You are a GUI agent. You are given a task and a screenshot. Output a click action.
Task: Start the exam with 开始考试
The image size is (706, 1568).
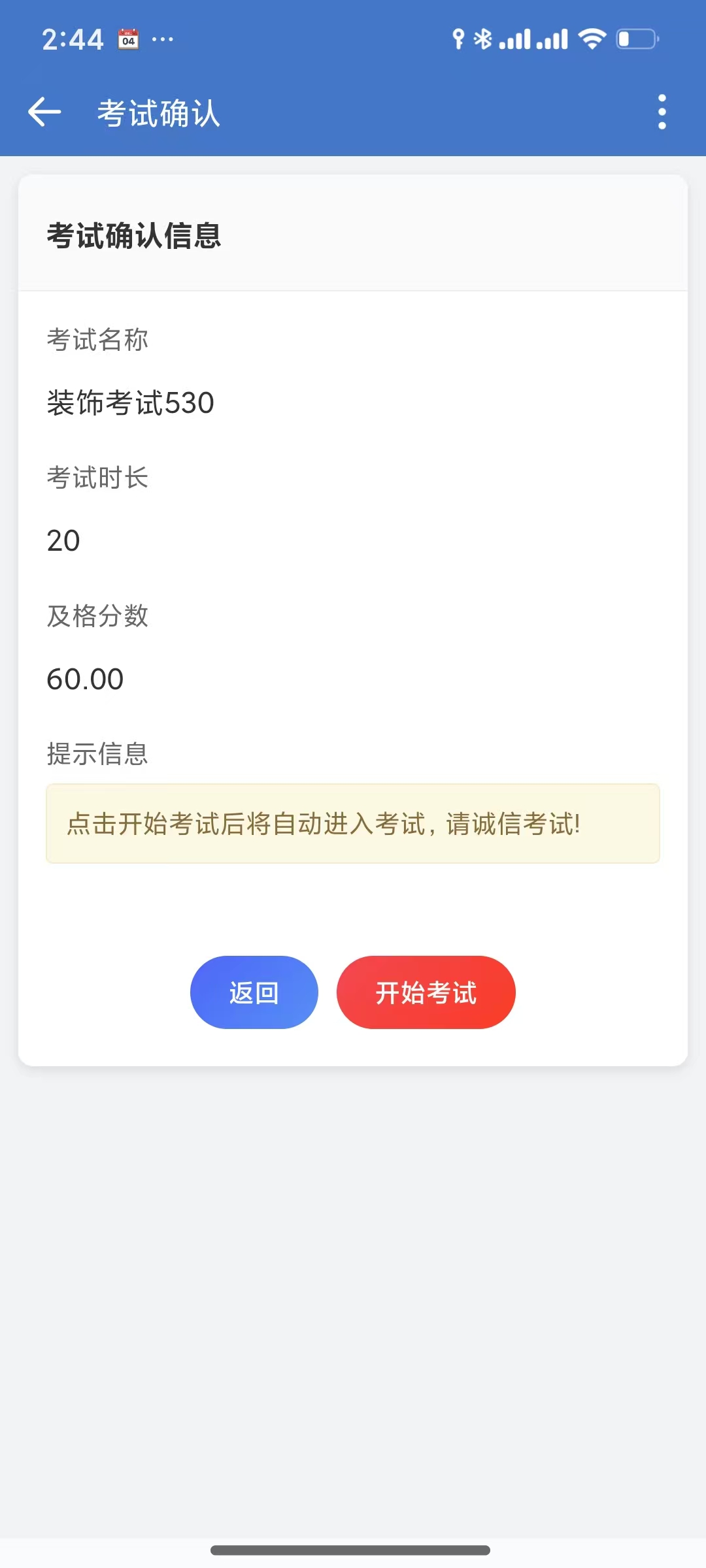426,992
